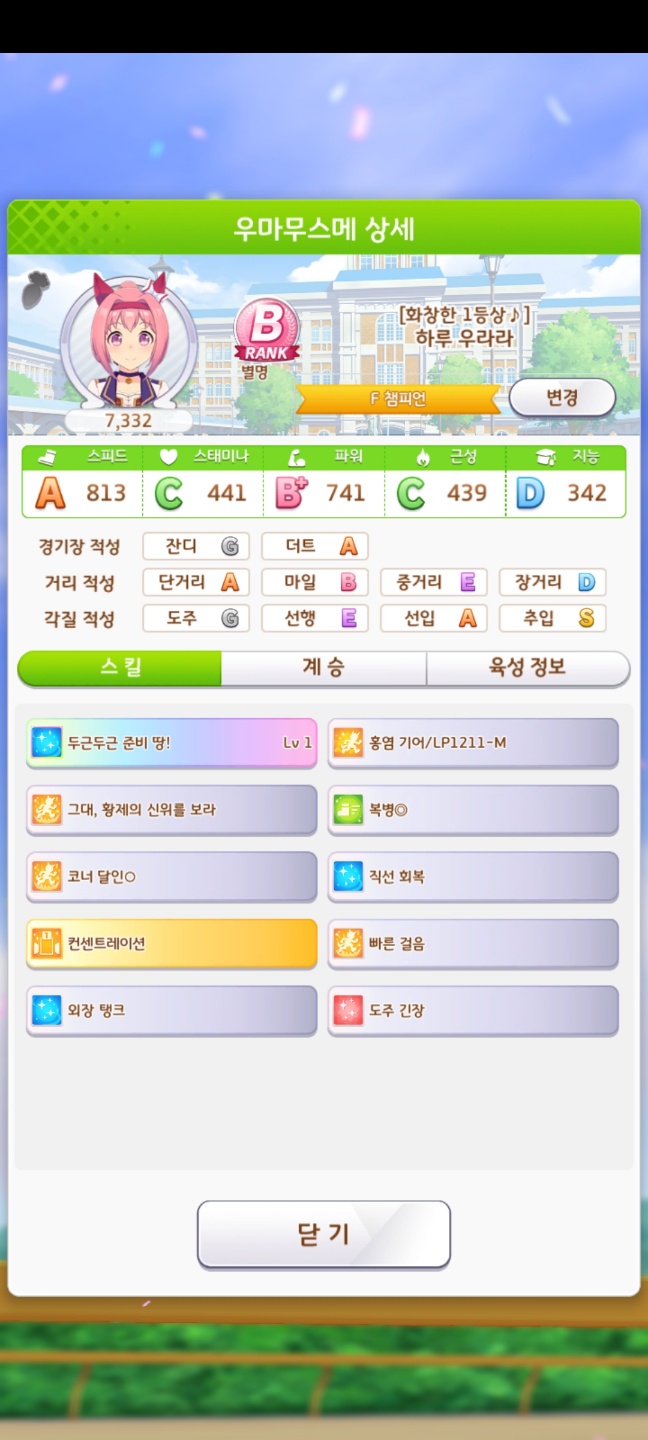
Task: View the 컨센트레이션 skill details
Action: [171, 943]
